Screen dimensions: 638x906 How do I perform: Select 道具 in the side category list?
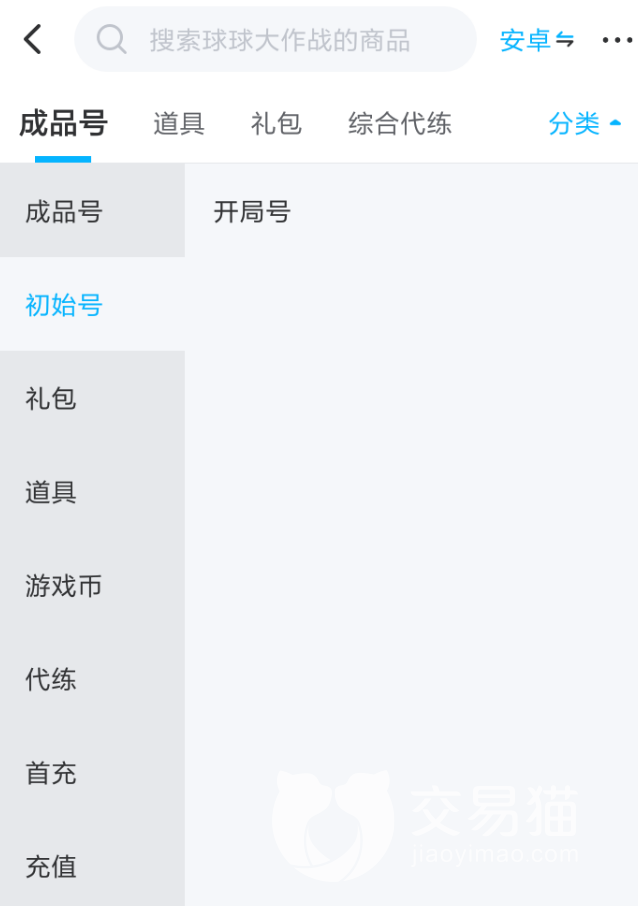point(51,492)
